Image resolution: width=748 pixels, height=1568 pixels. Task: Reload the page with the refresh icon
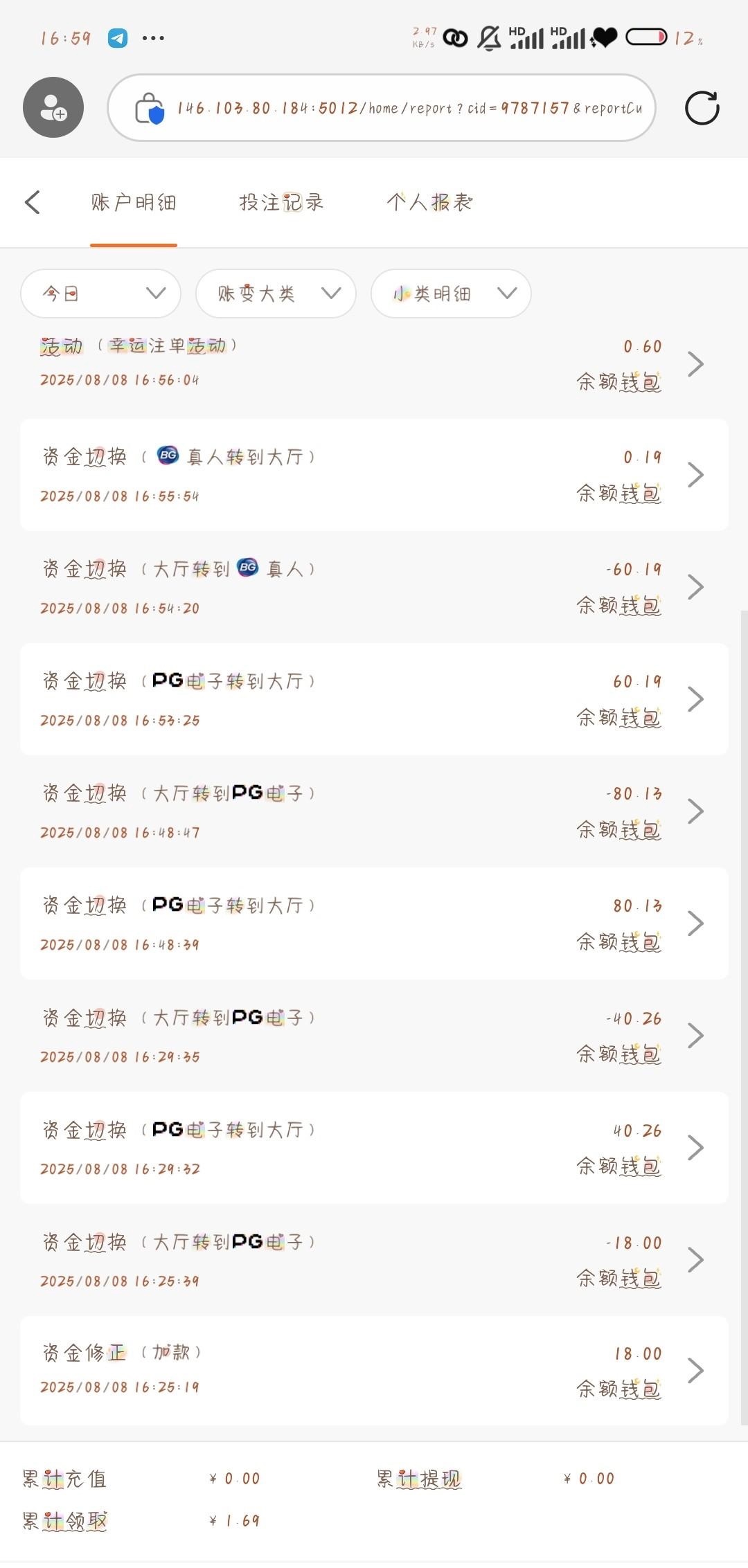coord(702,108)
